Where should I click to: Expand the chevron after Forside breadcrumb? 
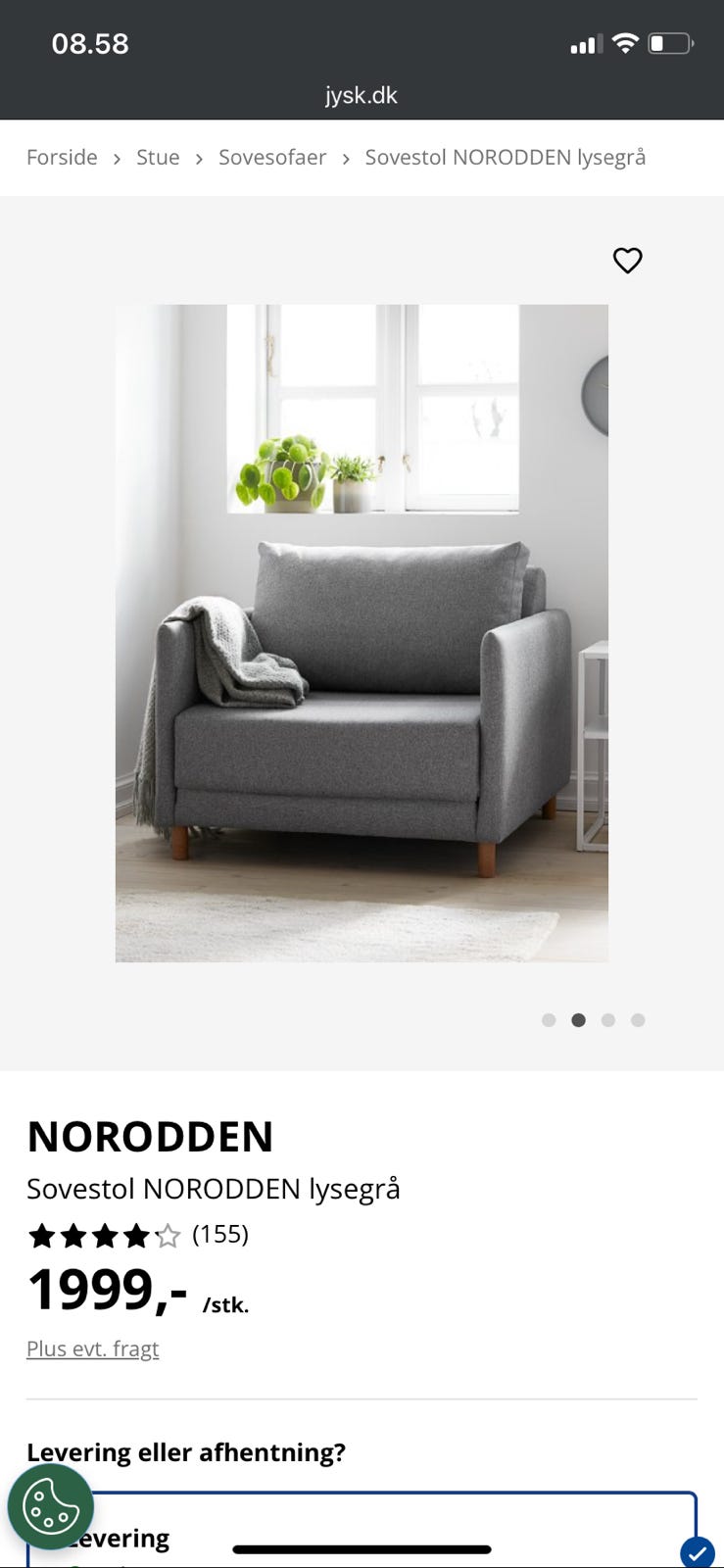click(x=116, y=158)
